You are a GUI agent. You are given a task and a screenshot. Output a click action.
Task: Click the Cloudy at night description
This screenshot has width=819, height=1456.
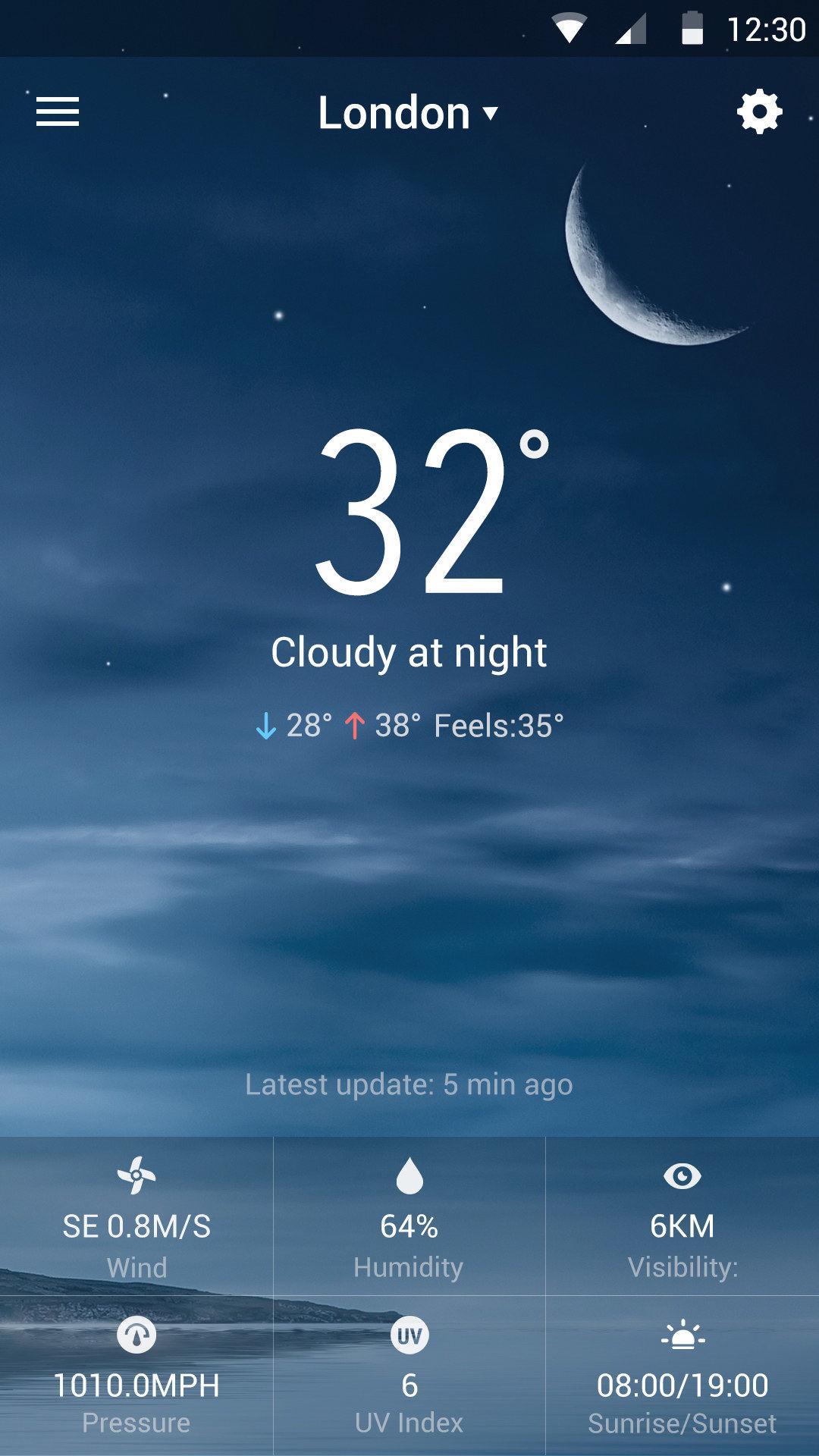(x=409, y=651)
